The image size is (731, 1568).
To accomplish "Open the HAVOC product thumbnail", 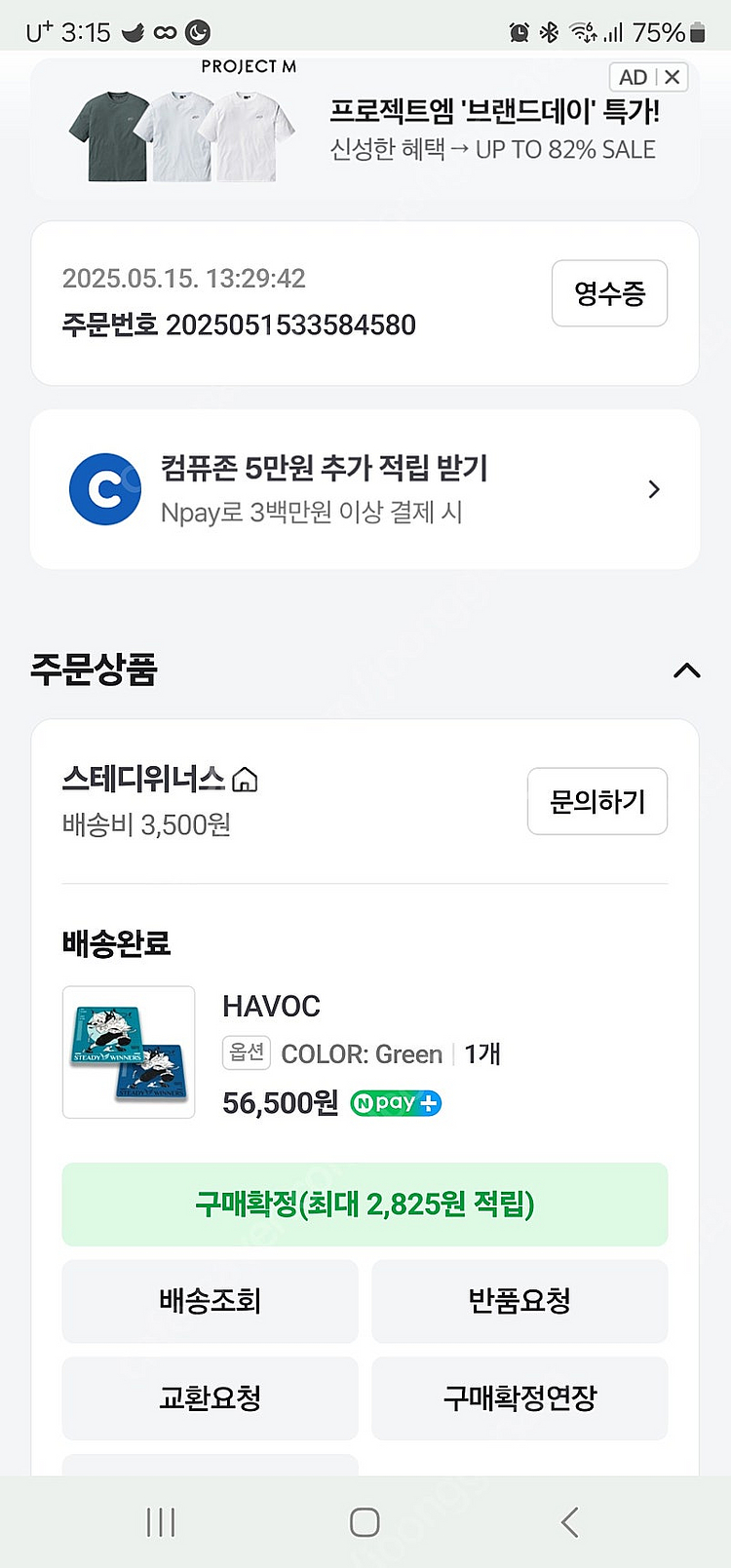I will (x=129, y=1052).
